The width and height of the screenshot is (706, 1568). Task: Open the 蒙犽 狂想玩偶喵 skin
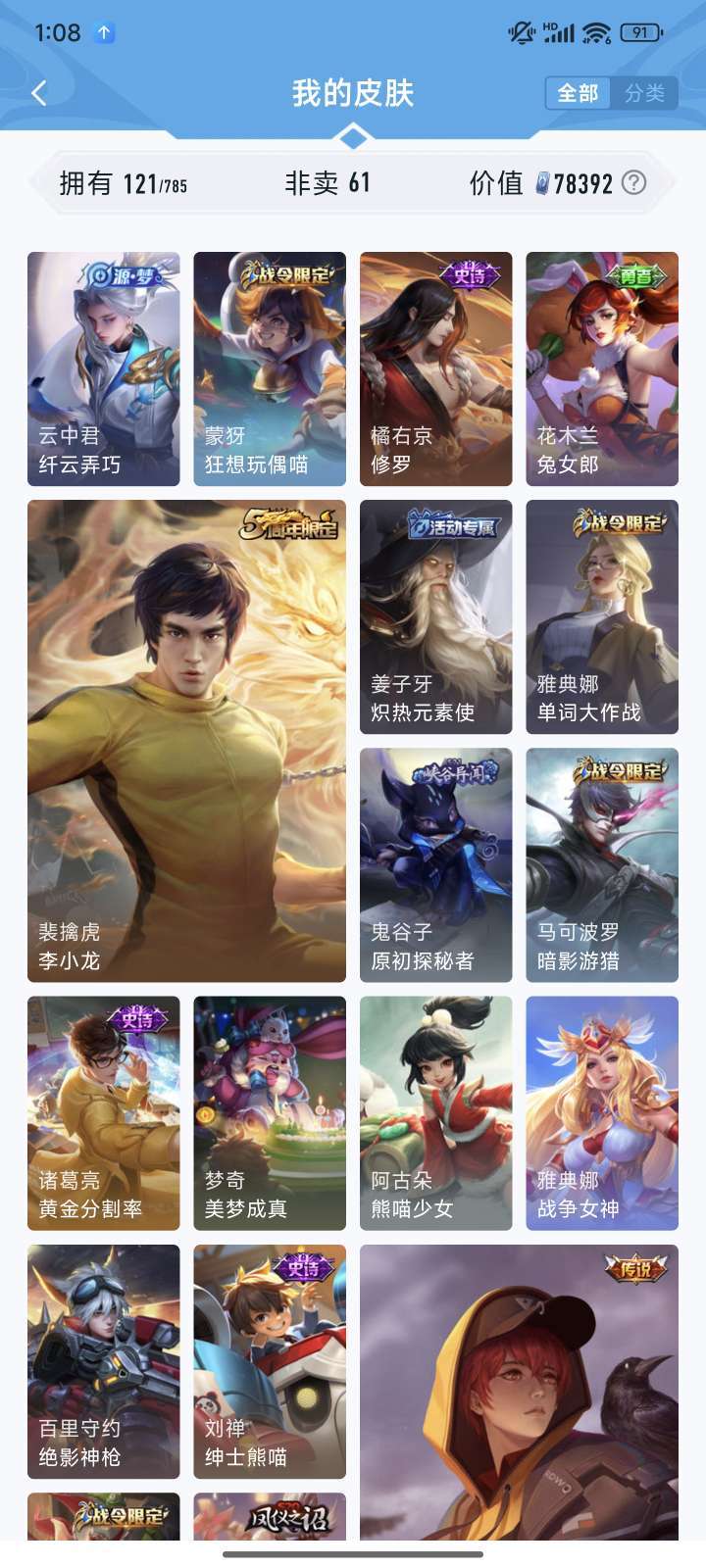270,368
